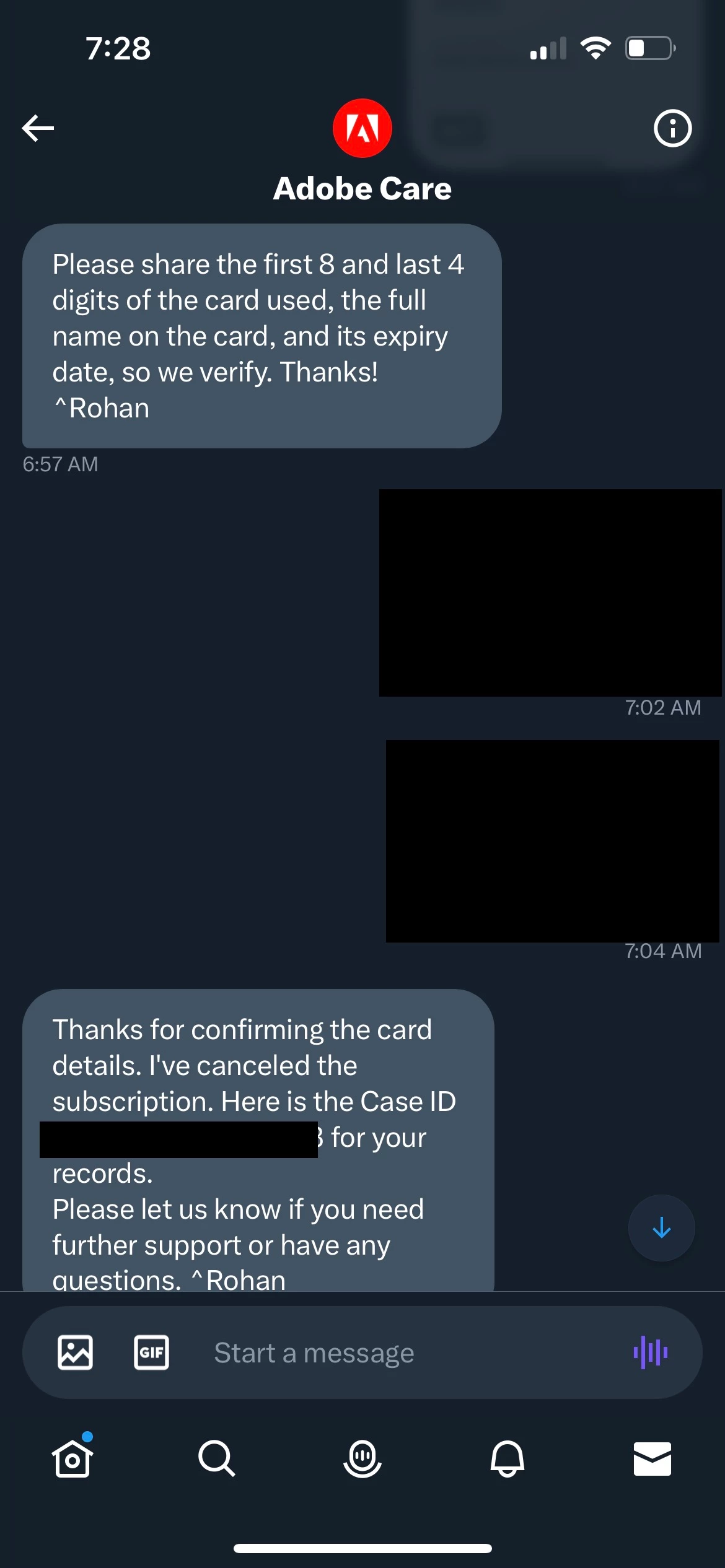
Task: Open the Spaces tab
Action: [x=362, y=1458]
